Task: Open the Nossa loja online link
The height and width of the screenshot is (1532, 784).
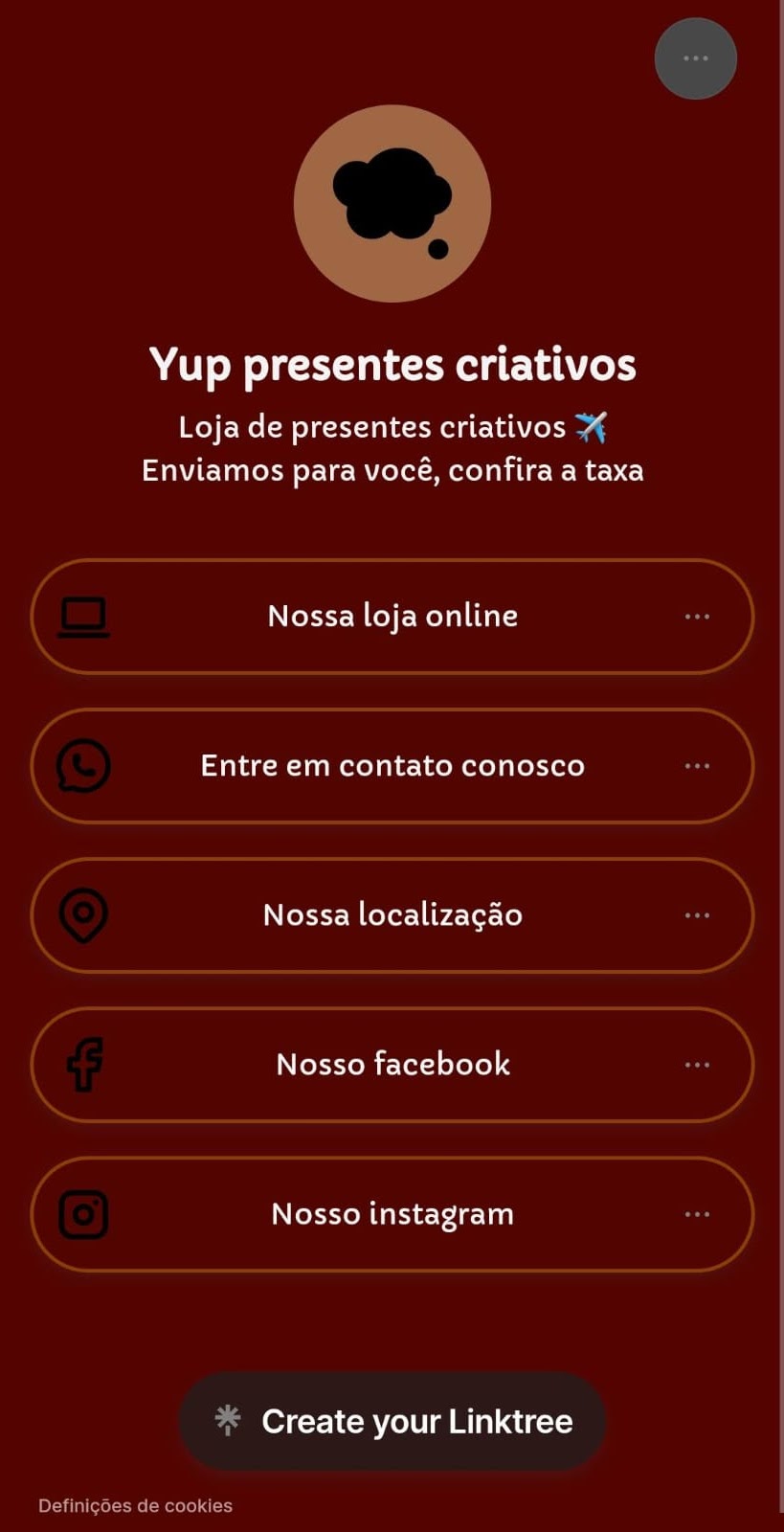Action: click(392, 617)
